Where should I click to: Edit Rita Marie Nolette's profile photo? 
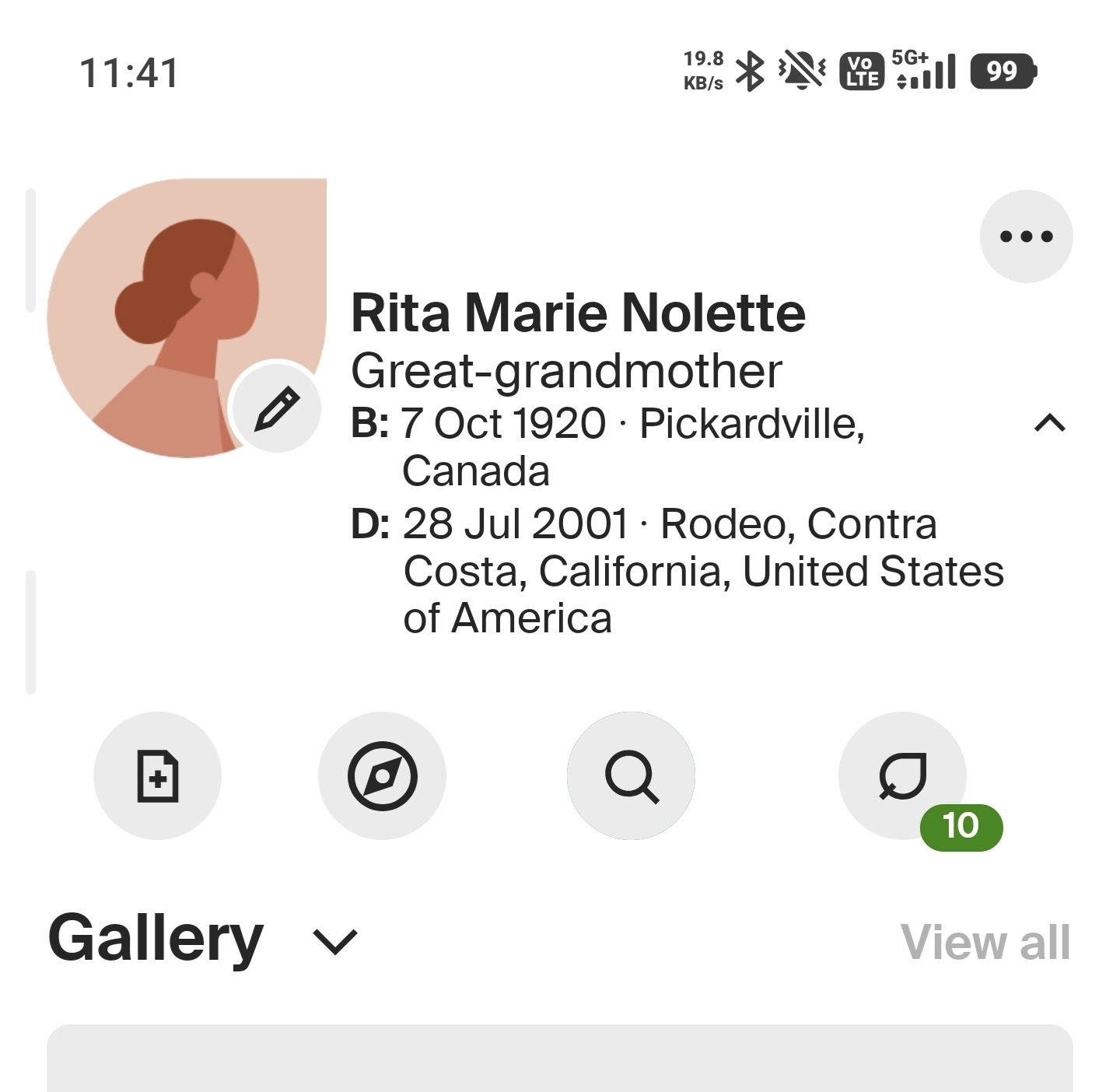point(277,408)
